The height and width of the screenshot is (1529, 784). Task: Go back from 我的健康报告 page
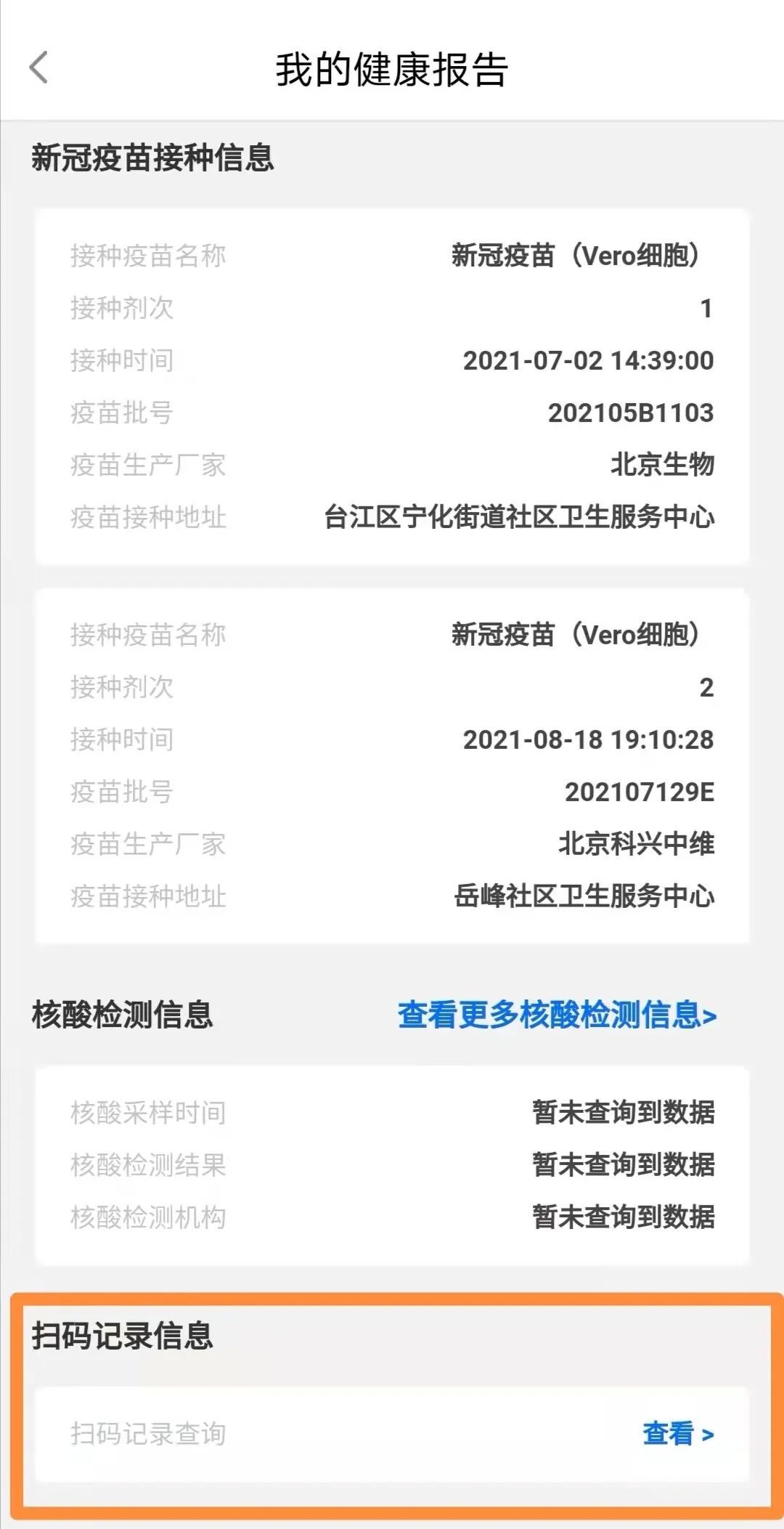click(39, 68)
